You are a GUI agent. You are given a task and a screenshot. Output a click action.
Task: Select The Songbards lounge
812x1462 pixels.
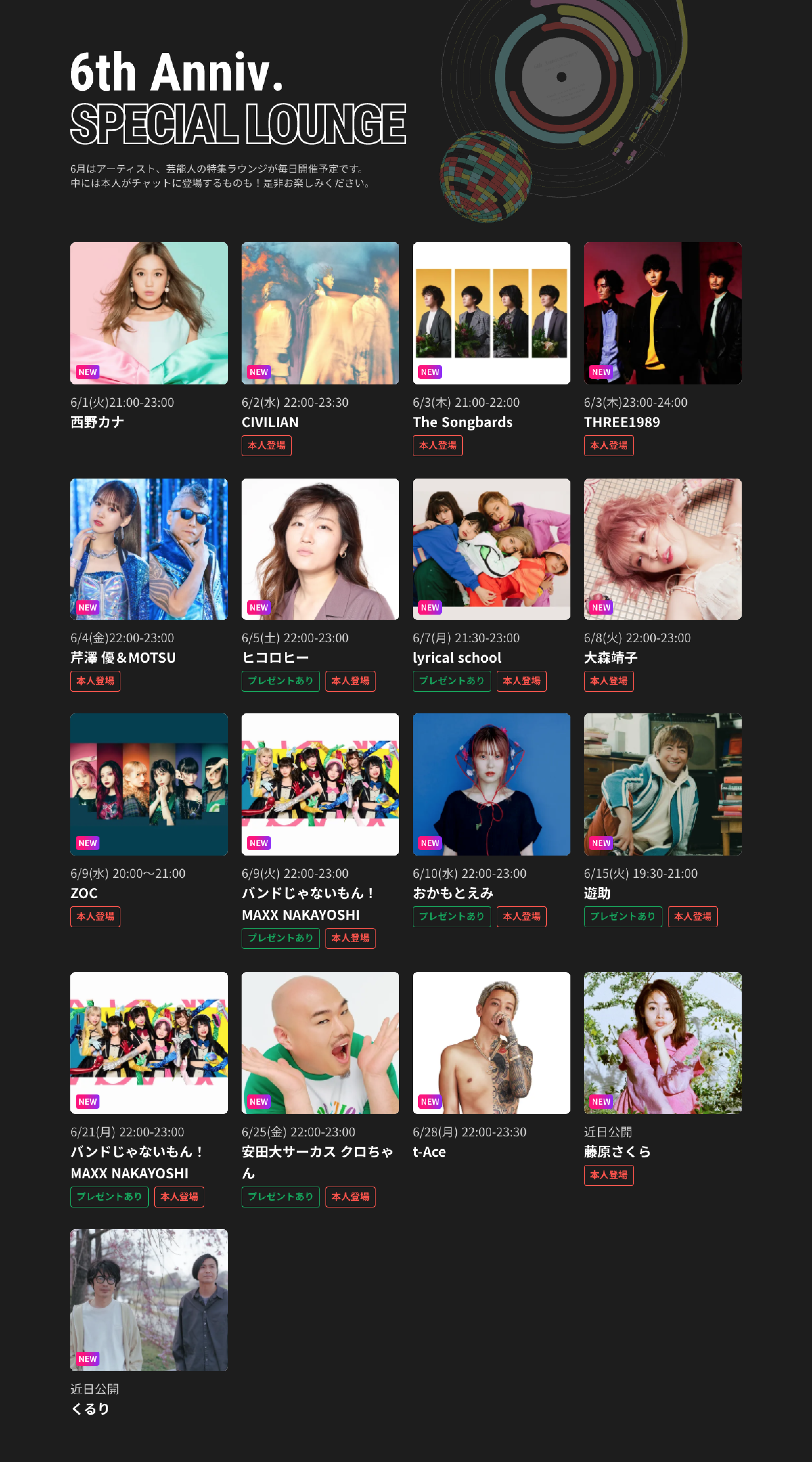point(491,313)
